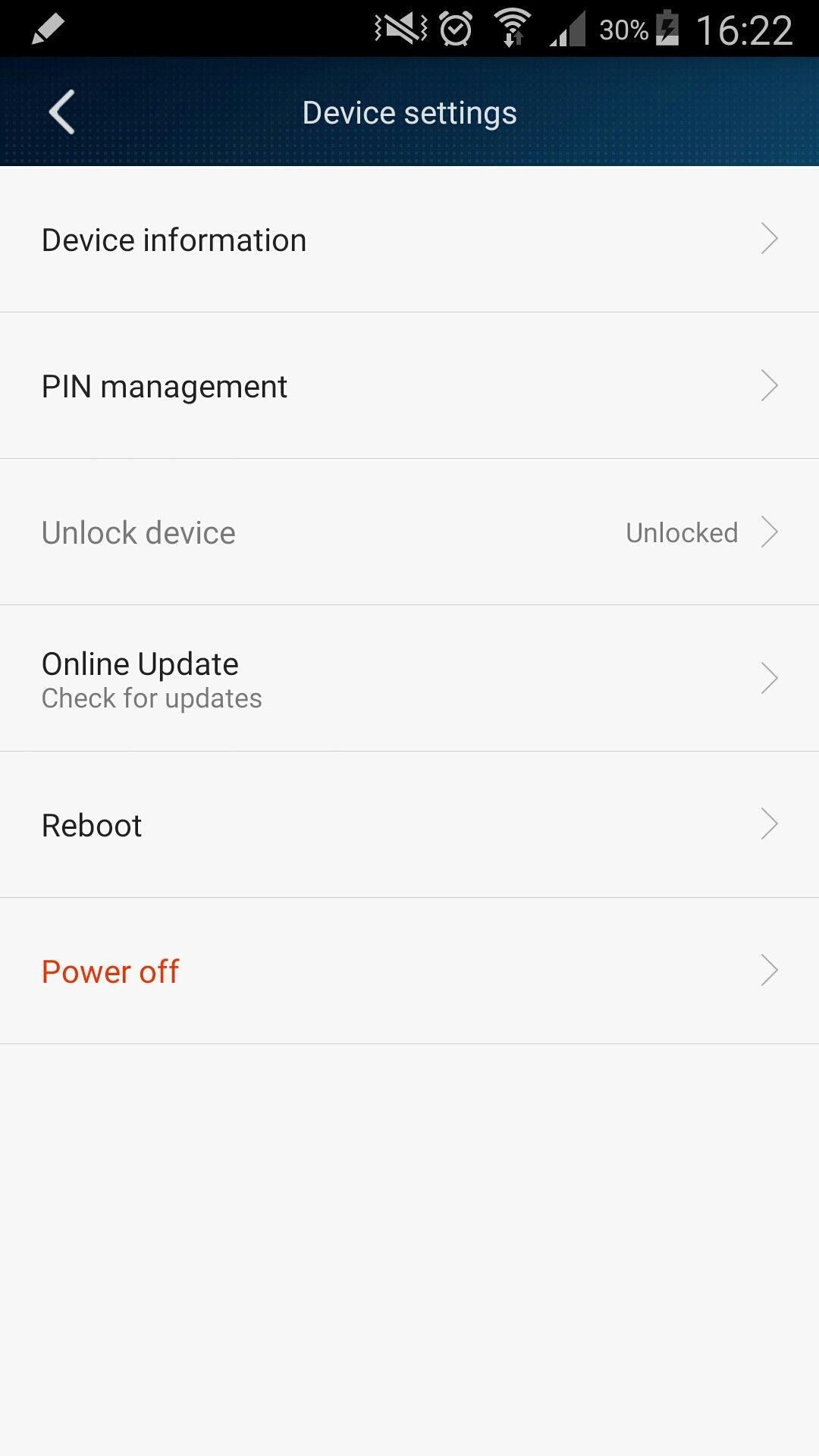Select the alarm clock status bar icon
Viewport: 819px width, 1456px height.
[455, 27]
